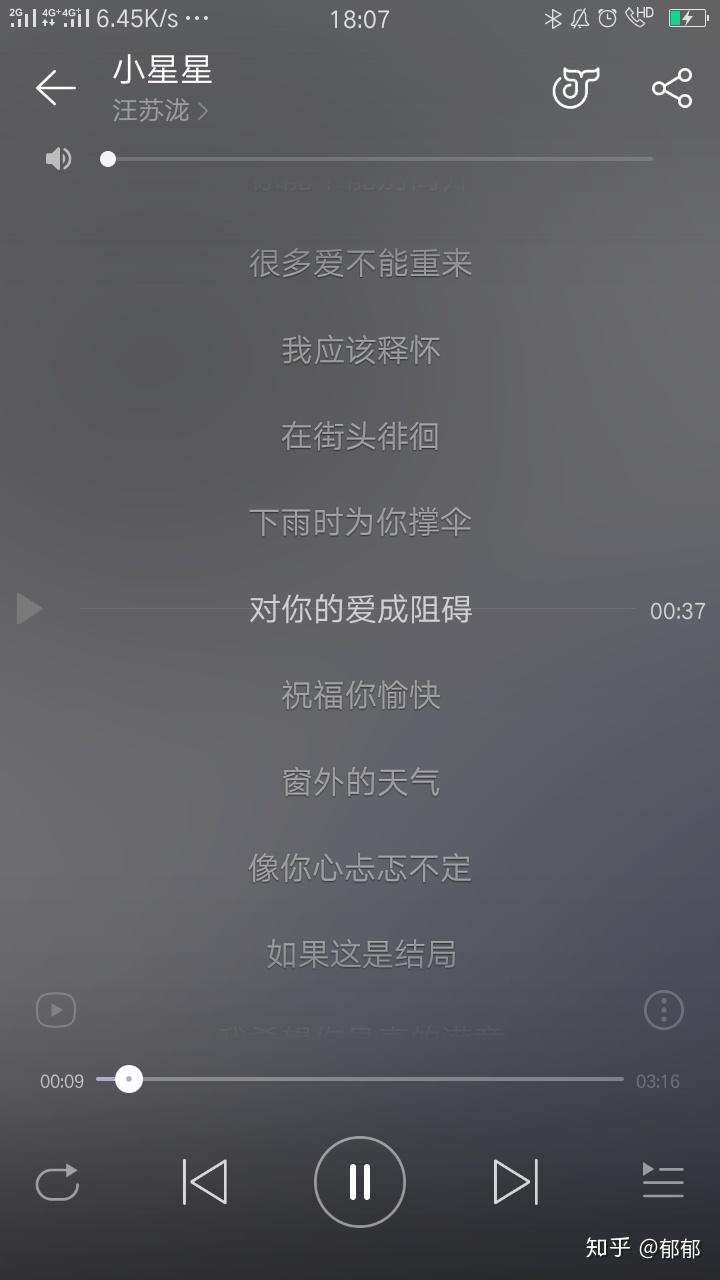Open the music video icon

coord(56,1010)
